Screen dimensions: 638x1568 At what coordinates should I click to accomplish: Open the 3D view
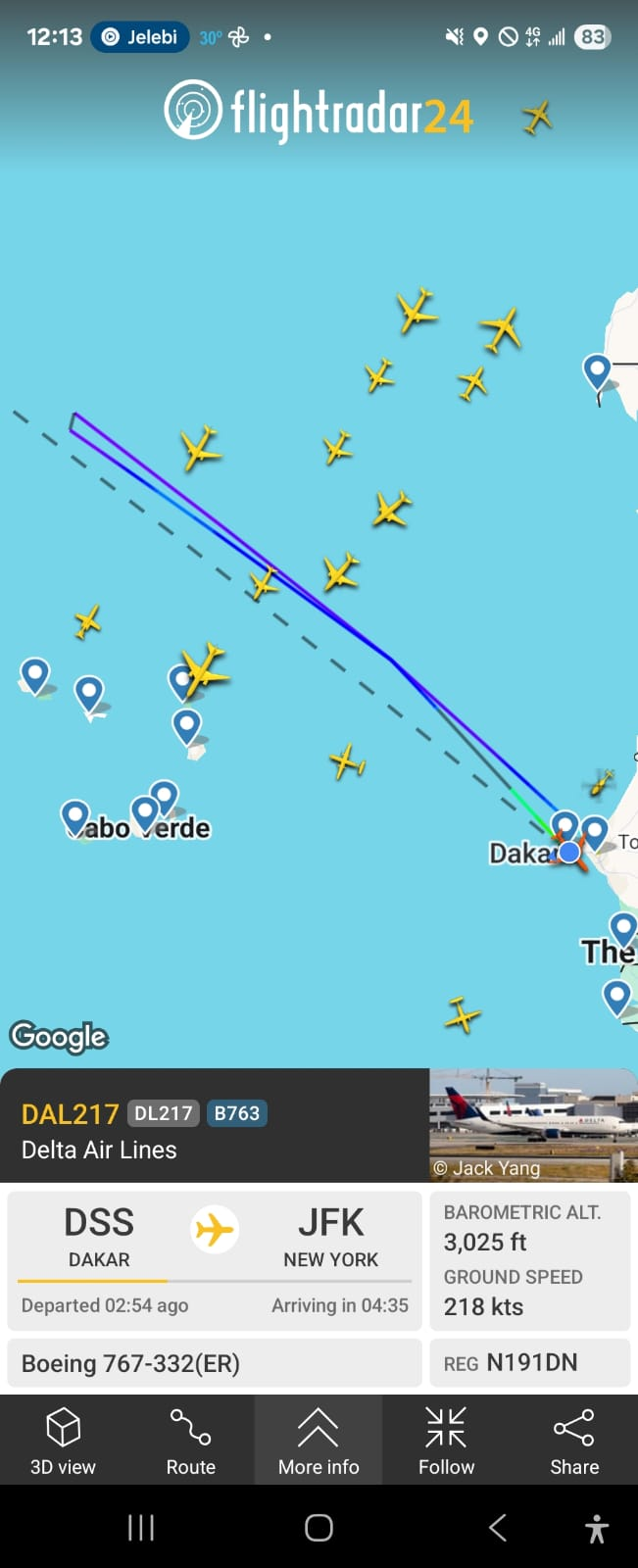(63, 1439)
